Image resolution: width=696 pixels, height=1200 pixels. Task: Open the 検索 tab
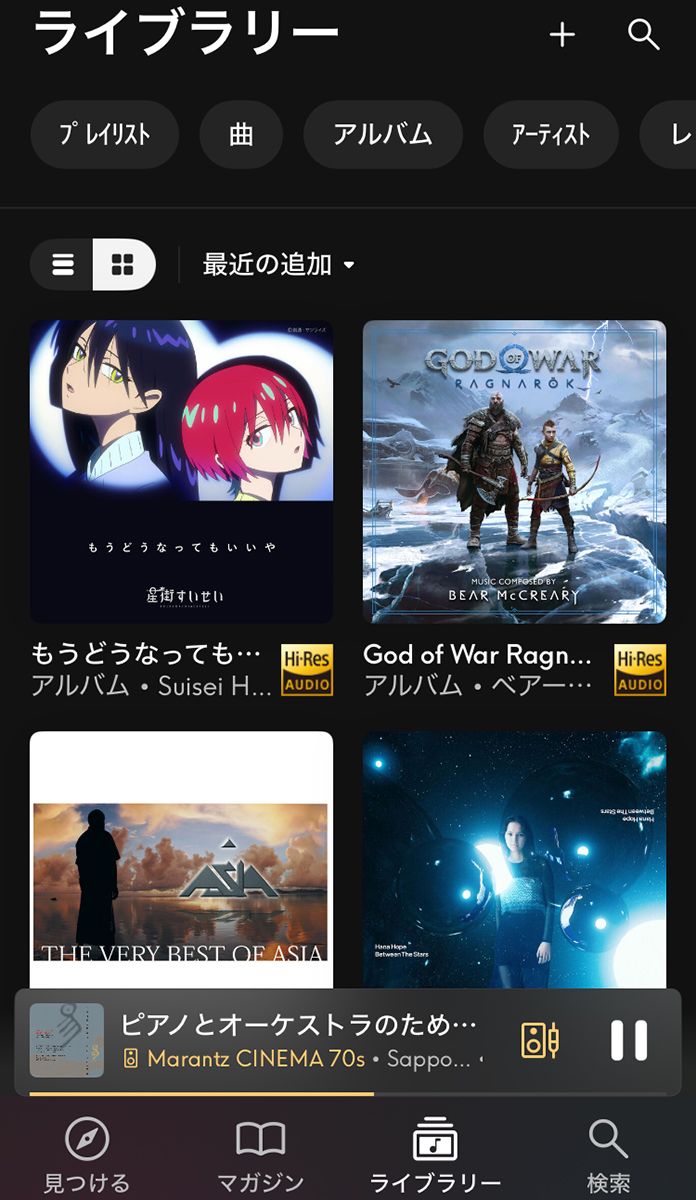(x=608, y=1155)
